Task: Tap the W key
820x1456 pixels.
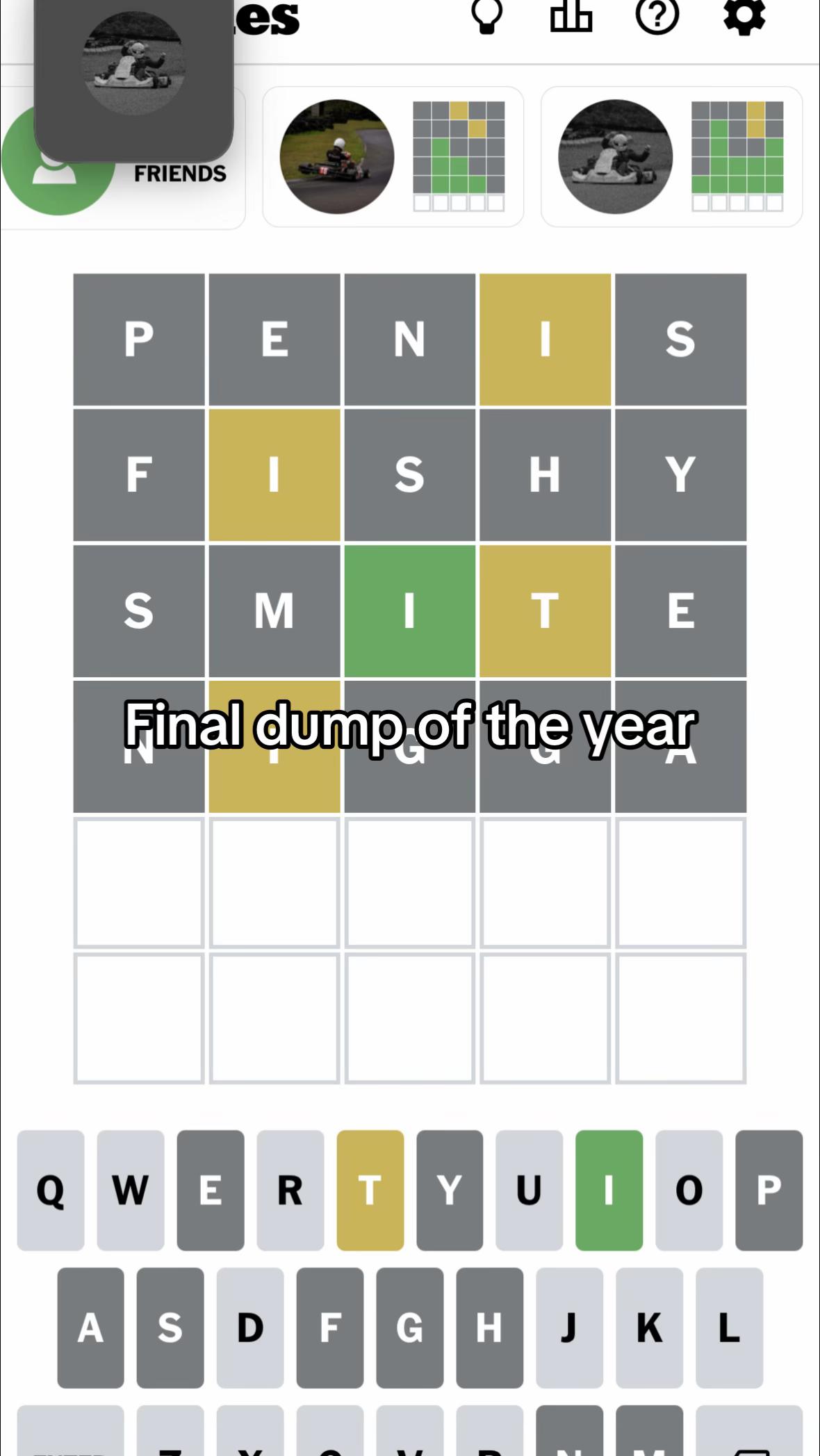Action: tap(131, 1190)
